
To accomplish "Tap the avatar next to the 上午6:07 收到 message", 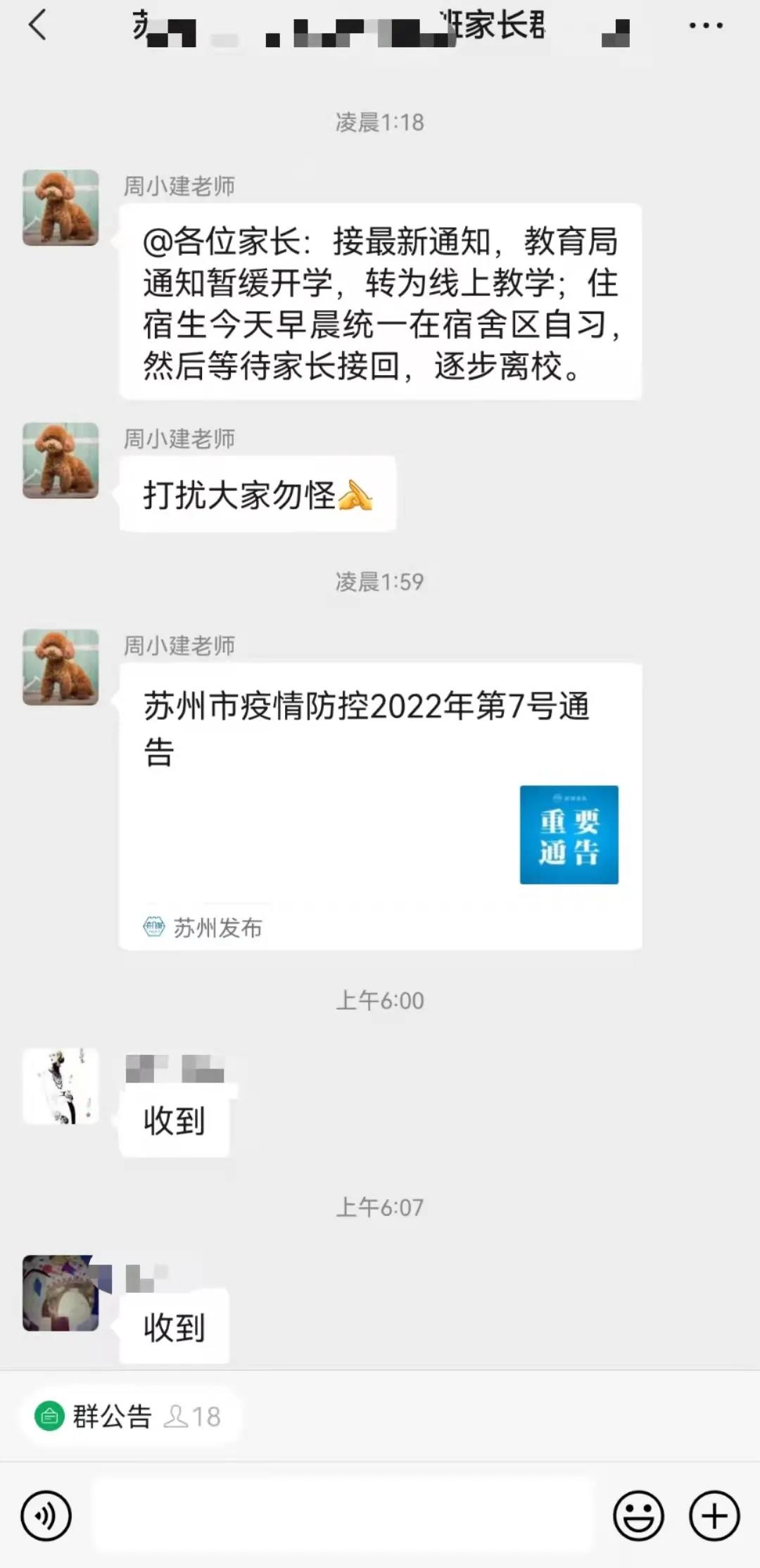I will pyautogui.click(x=61, y=1292).
